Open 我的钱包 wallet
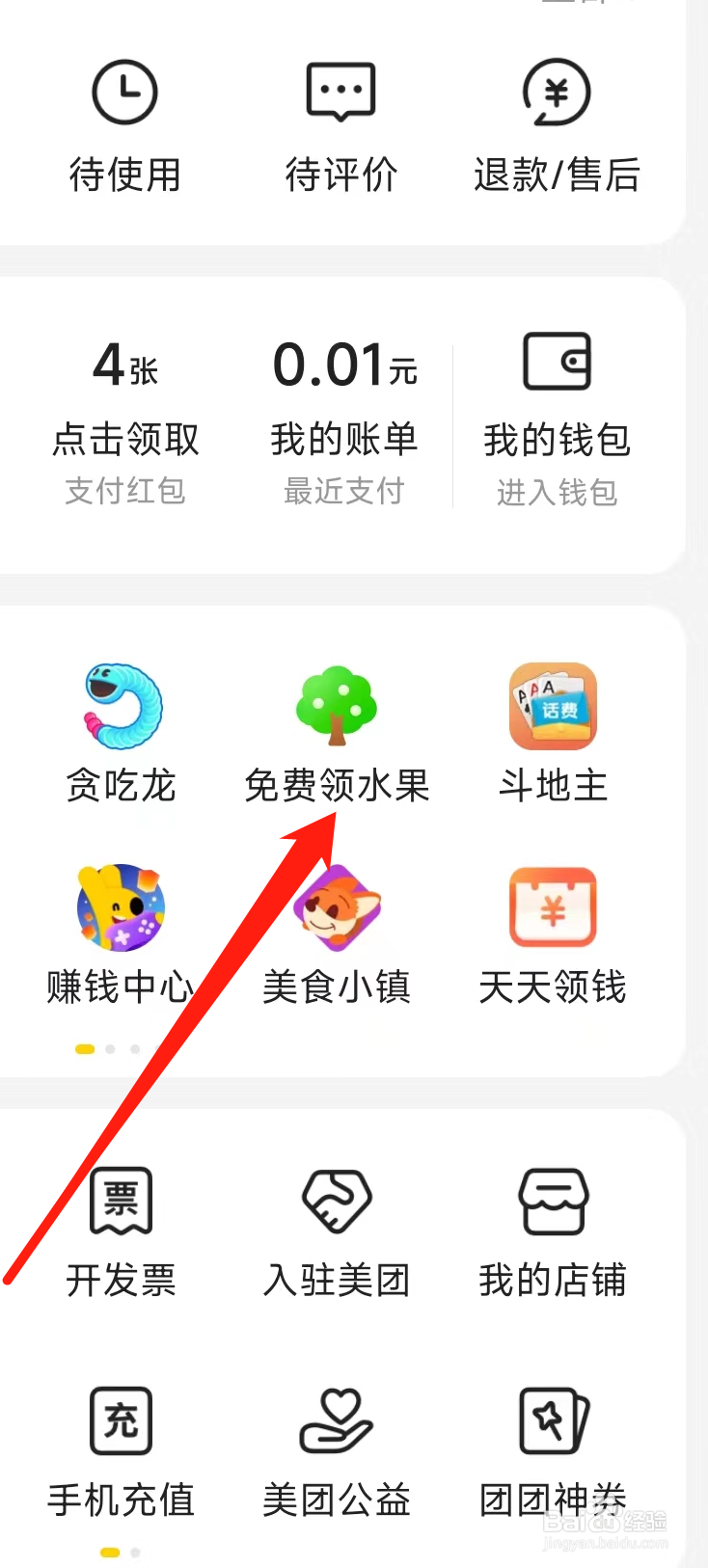The width and height of the screenshot is (708, 1568). 557,405
